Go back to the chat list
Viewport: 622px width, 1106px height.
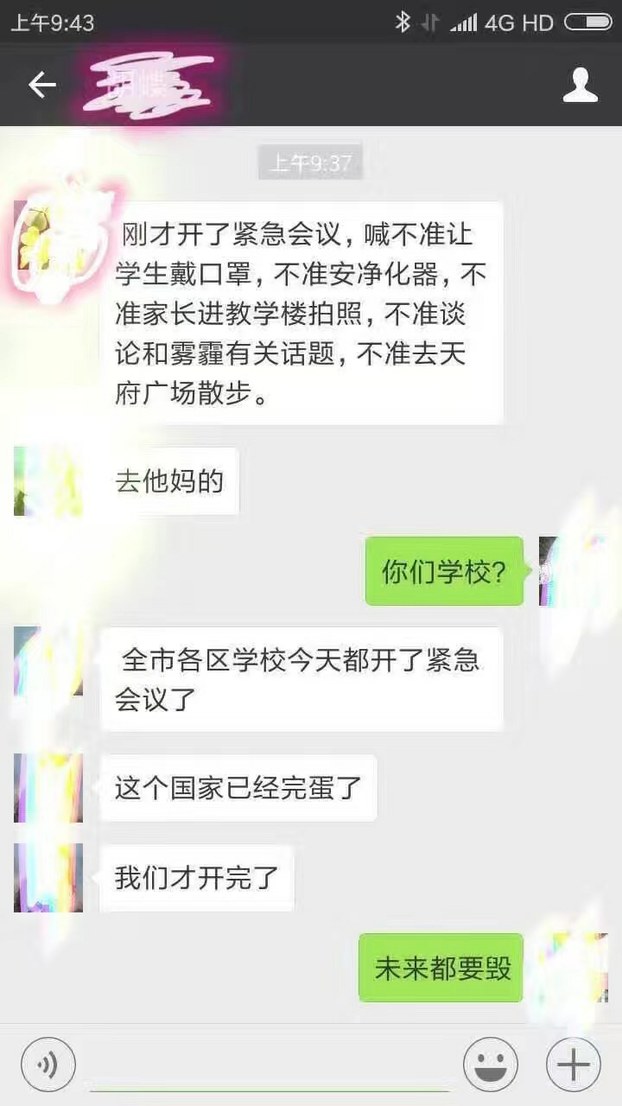click(x=42, y=86)
